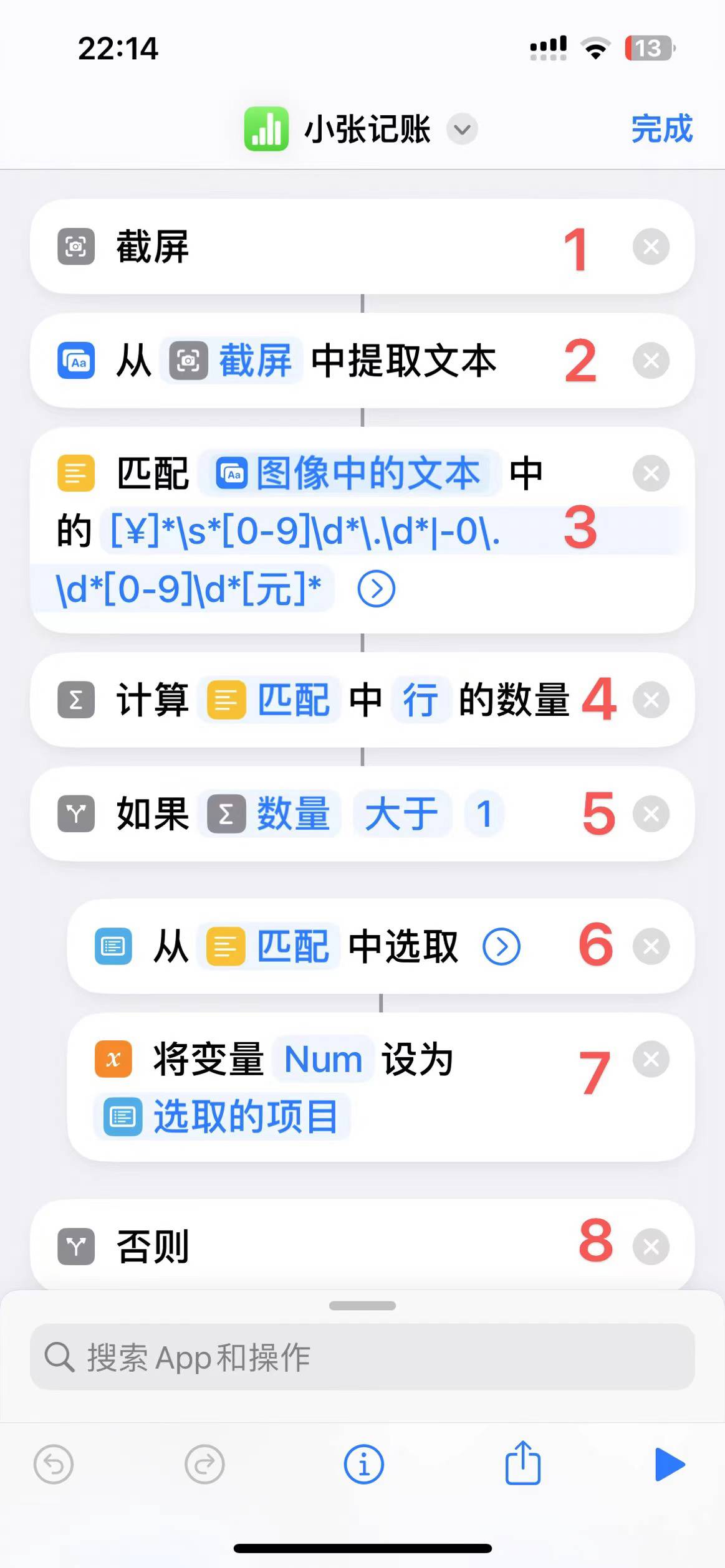The image size is (725, 1568).
Task: Run the shortcut with the play button
Action: pos(670,1464)
